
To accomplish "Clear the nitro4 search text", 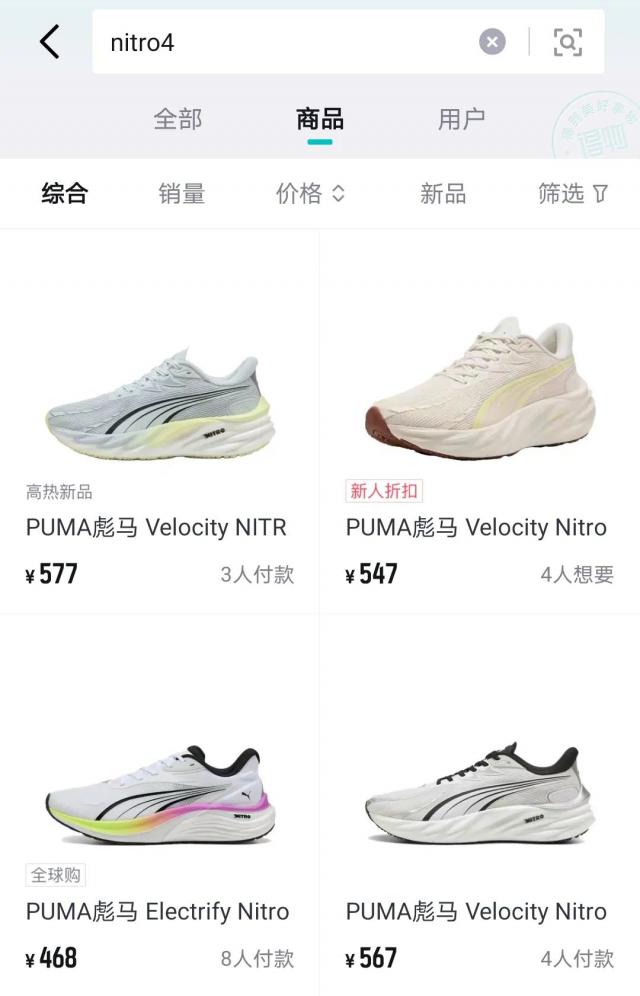I will coord(492,42).
